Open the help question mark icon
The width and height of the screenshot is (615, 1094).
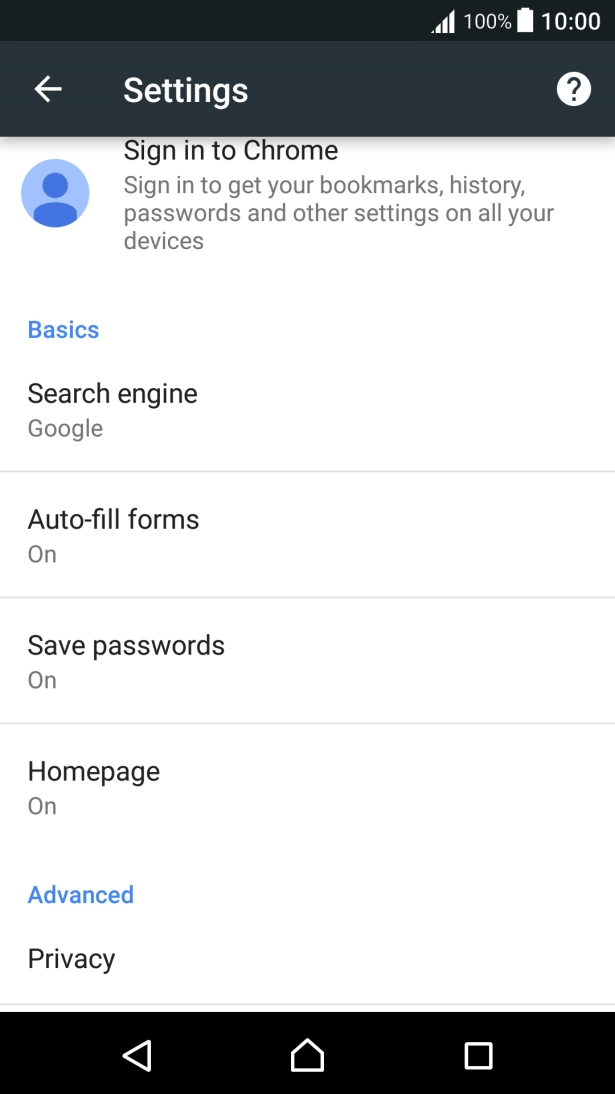tap(574, 89)
